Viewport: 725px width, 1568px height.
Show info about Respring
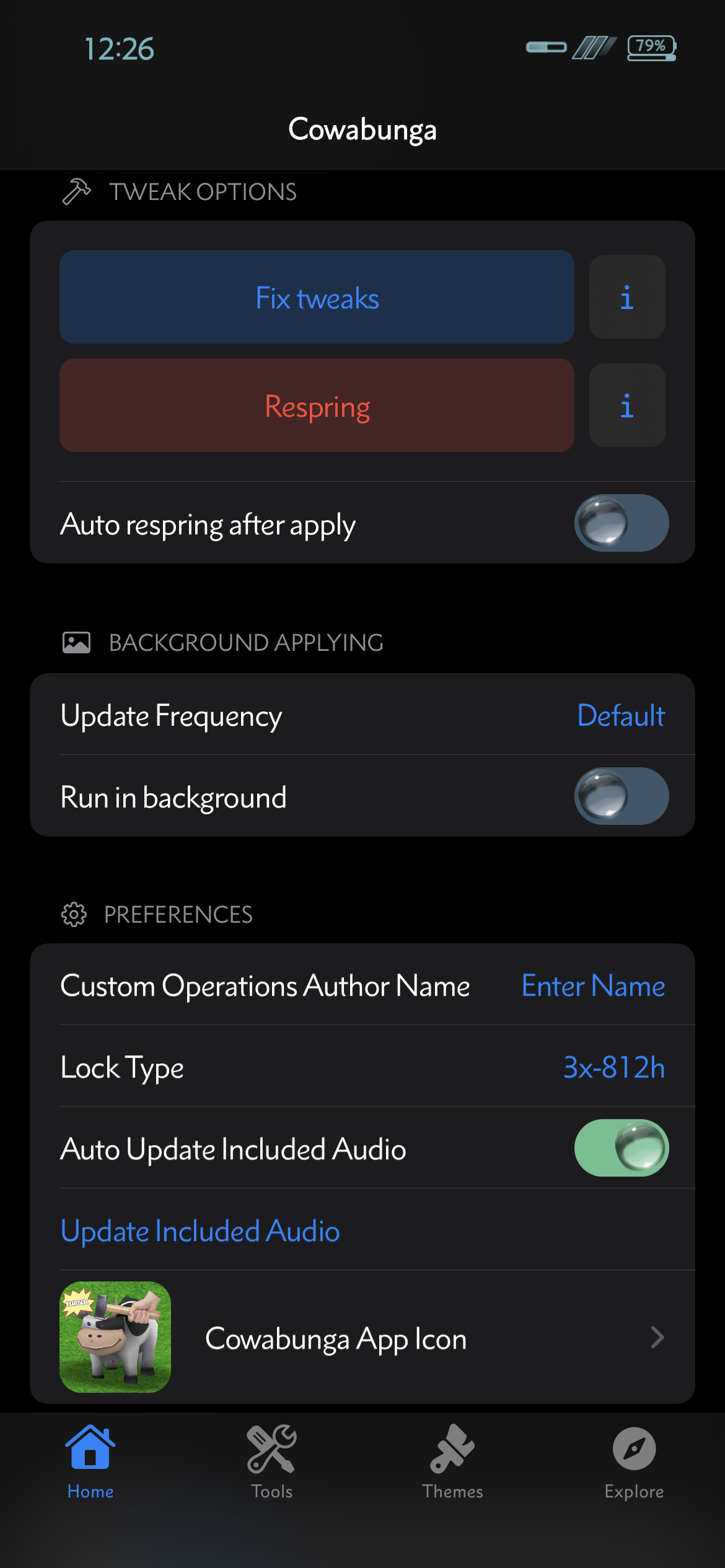click(626, 406)
